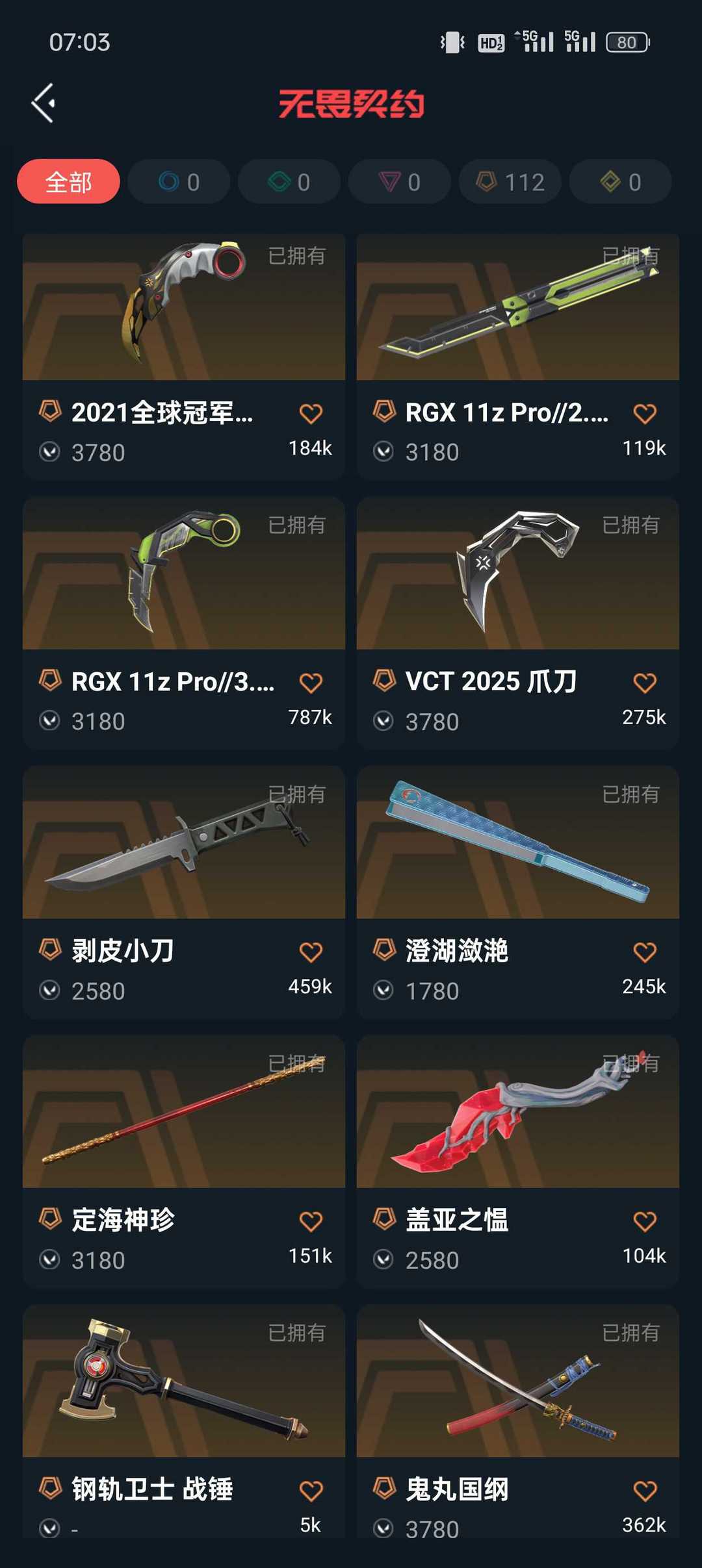Favorite the 剥皮小刀 skin
Image resolution: width=702 pixels, height=1568 pixels.
click(311, 953)
